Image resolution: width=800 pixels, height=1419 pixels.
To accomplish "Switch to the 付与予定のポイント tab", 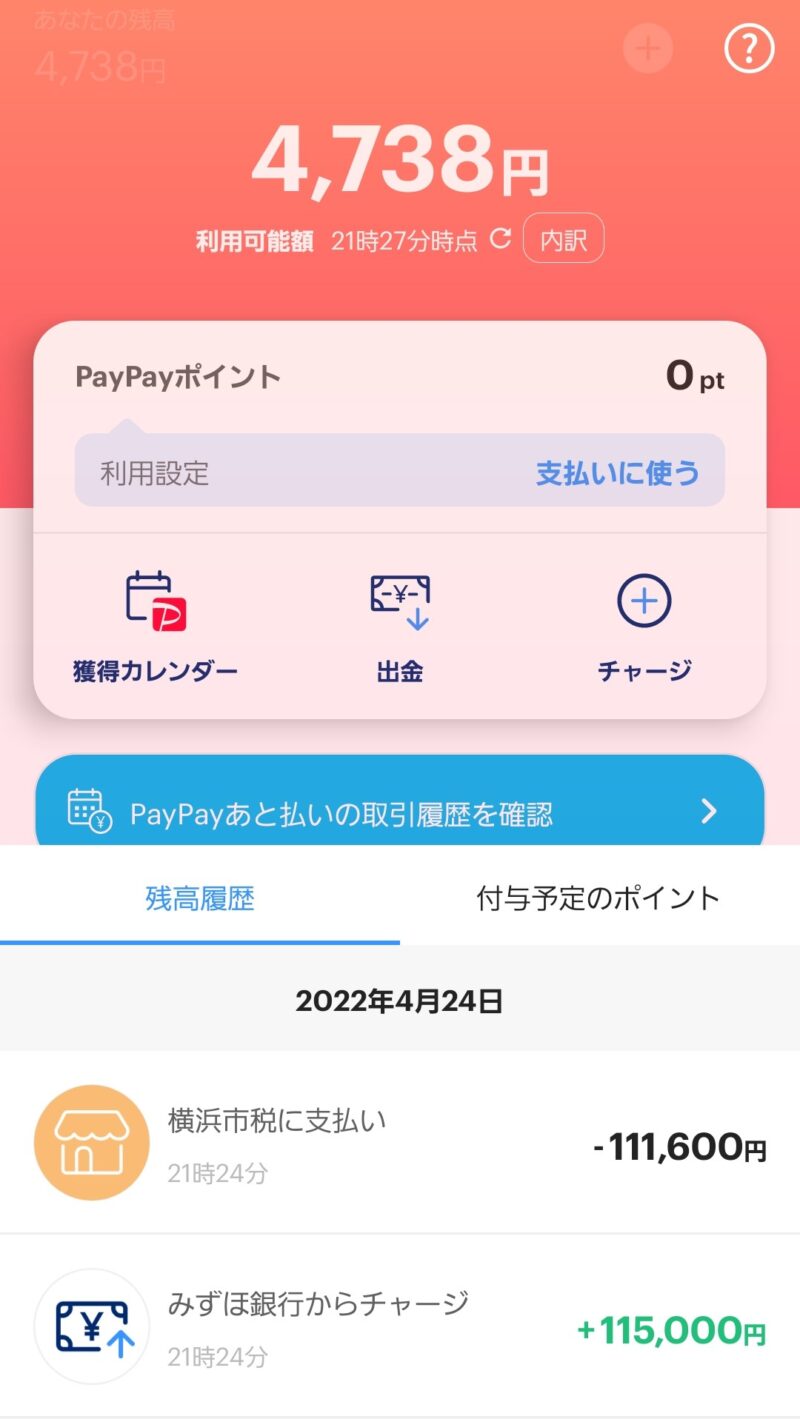I will point(599,898).
